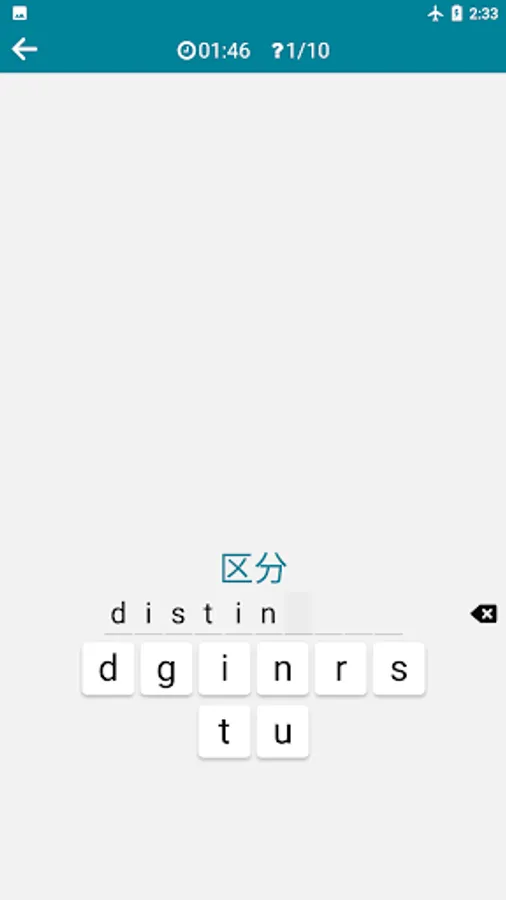This screenshot has width=506, height=900.
Task: Go back using the arrow
Action: pos(24,49)
